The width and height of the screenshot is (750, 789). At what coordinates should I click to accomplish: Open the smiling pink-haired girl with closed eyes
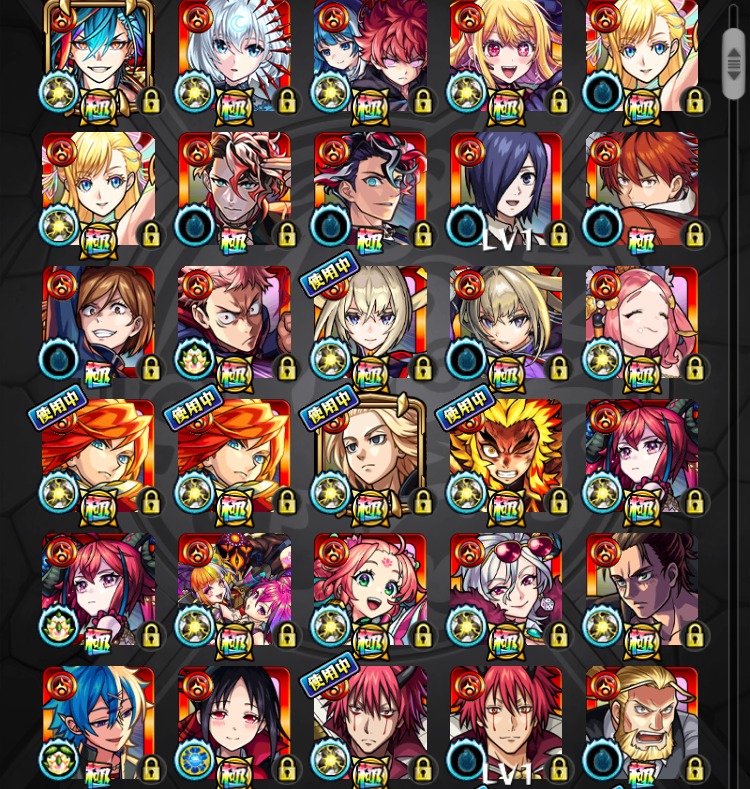pyautogui.click(x=641, y=320)
